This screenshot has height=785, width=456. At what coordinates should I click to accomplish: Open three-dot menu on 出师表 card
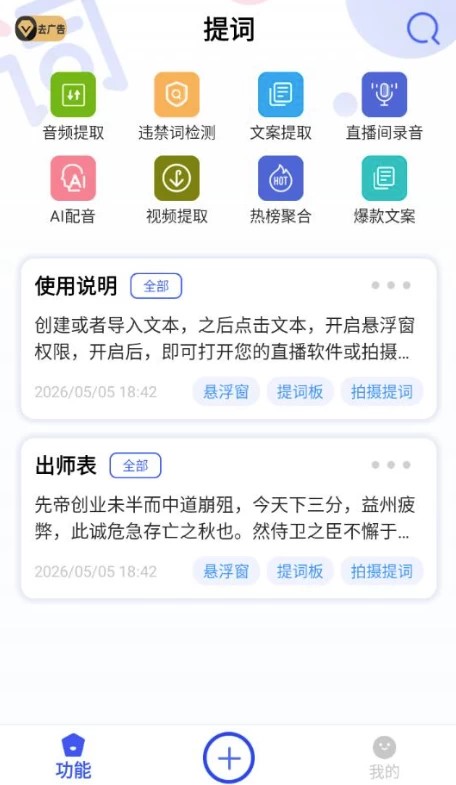click(x=391, y=465)
